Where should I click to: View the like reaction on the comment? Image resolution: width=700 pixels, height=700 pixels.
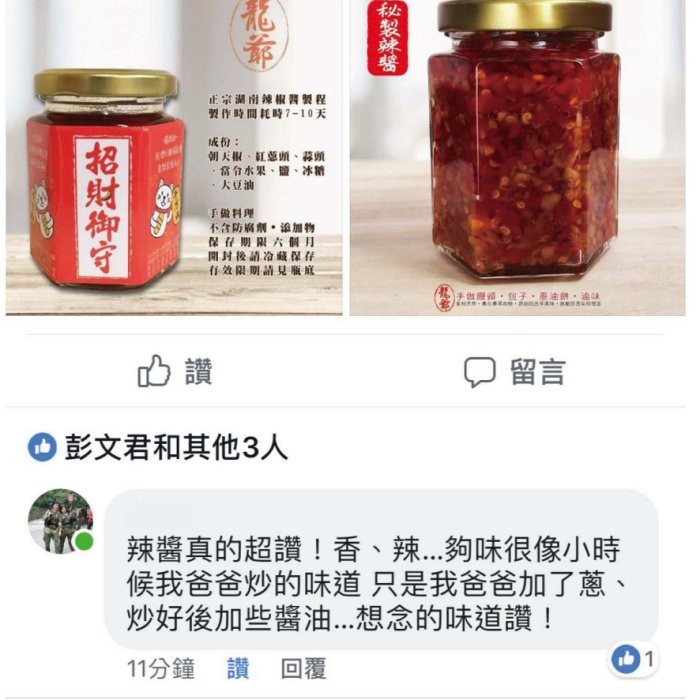[x=633, y=659]
